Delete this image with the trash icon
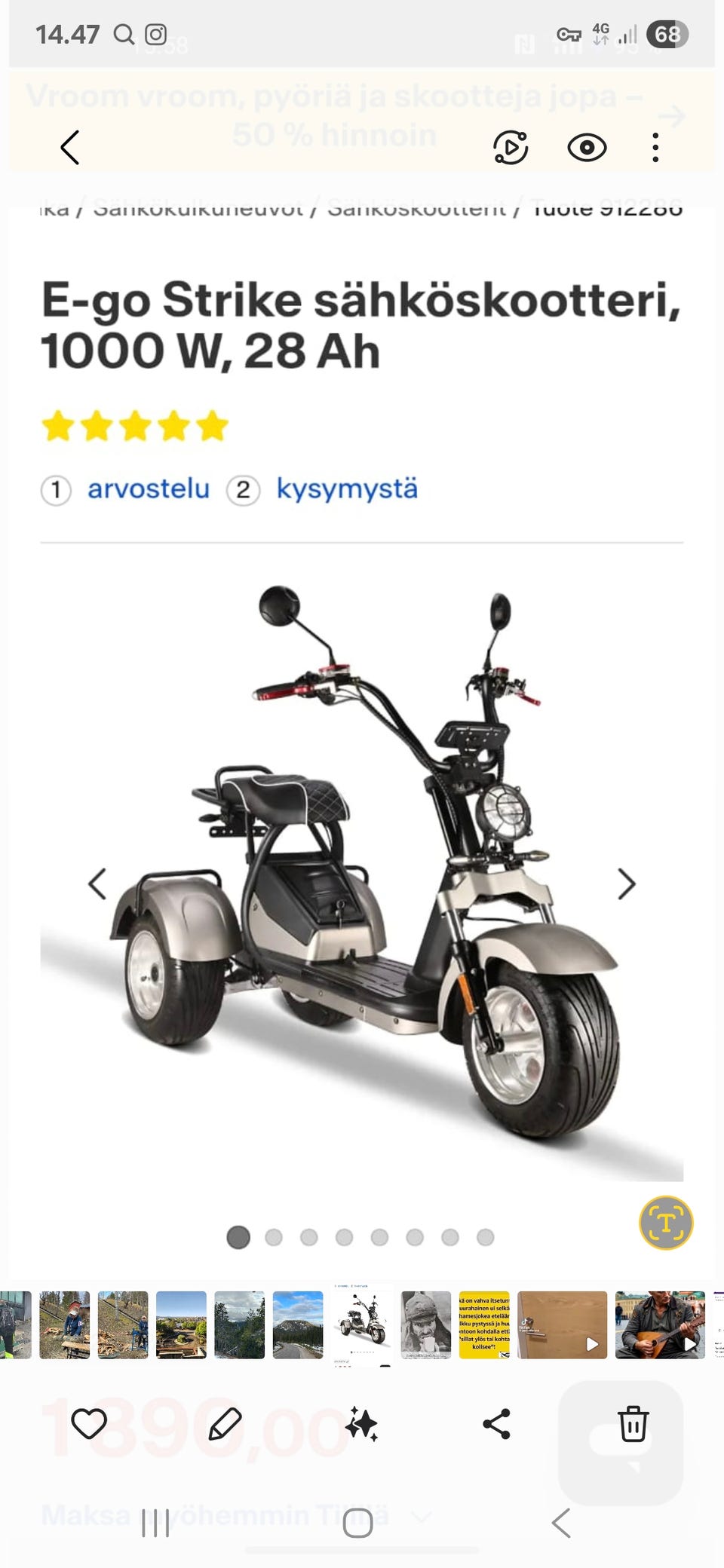Screen dimensions: 724x1568 [x=633, y=1424]
